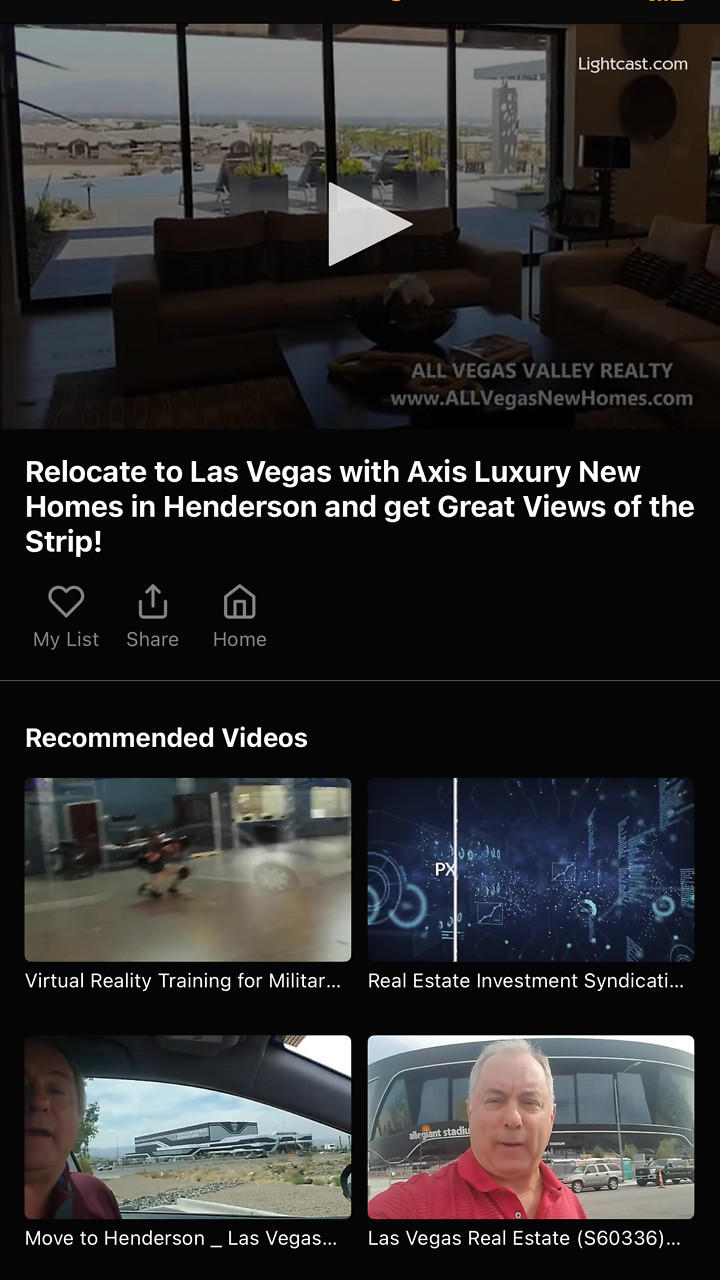The image size is (720, 1280).
Task: Tap the heart icon under the title
Action: pyautogui.click(x=66, y=601)
